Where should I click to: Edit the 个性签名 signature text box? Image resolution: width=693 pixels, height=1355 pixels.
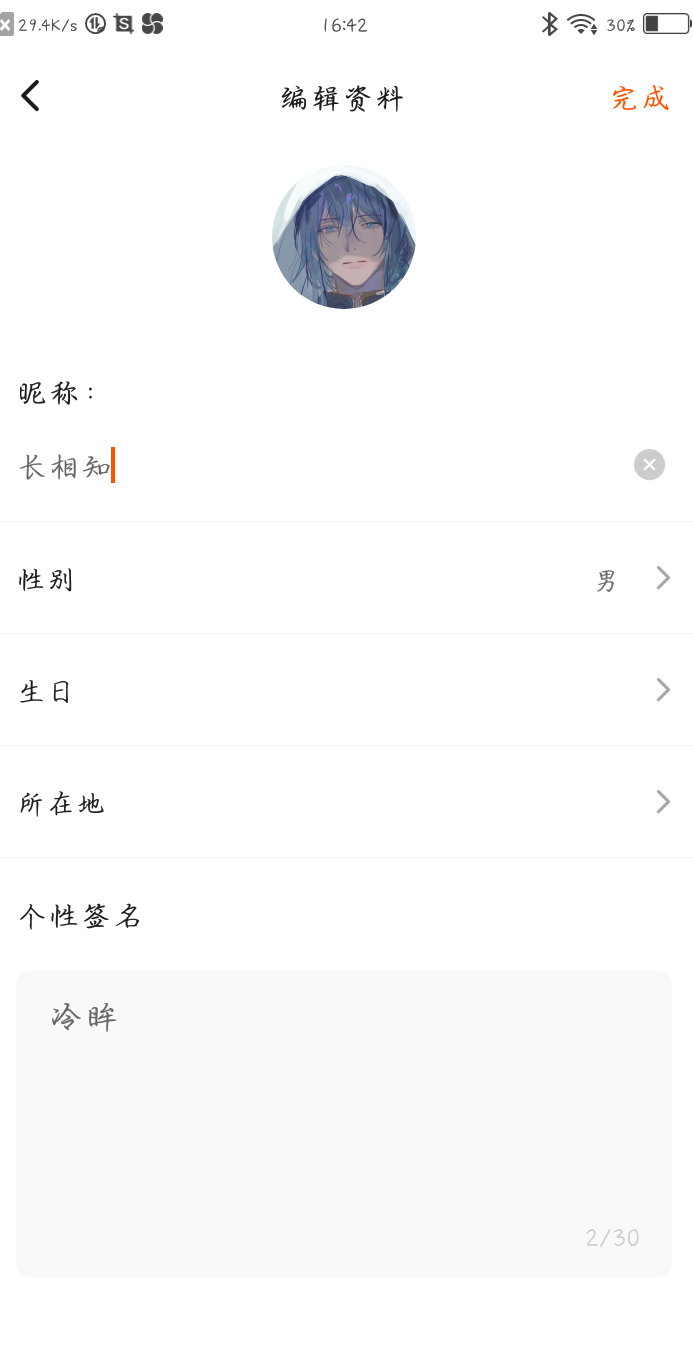[x=344, y=1123]
